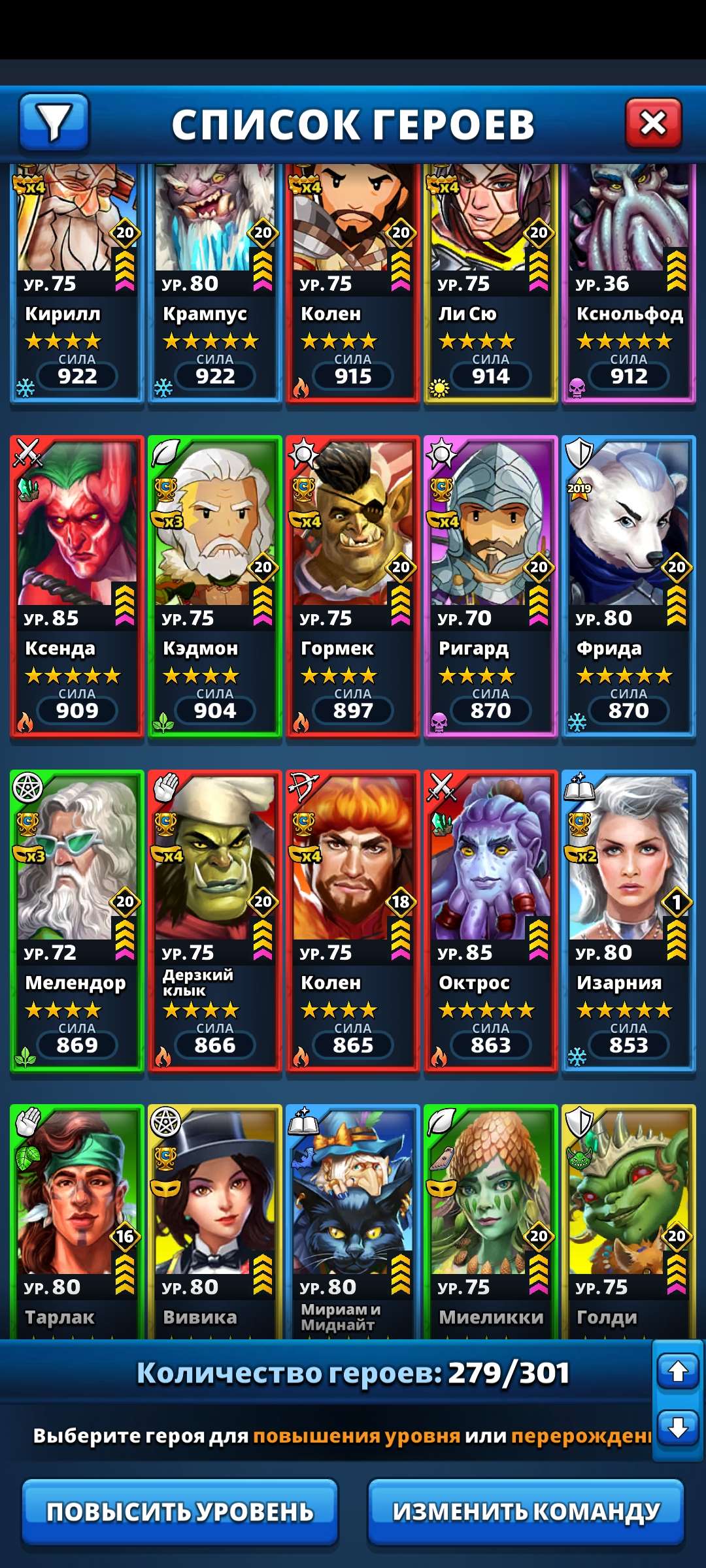Select hero Кирилл with power 922
This screenshot has height=1568, width=706.
click(77, 281)
